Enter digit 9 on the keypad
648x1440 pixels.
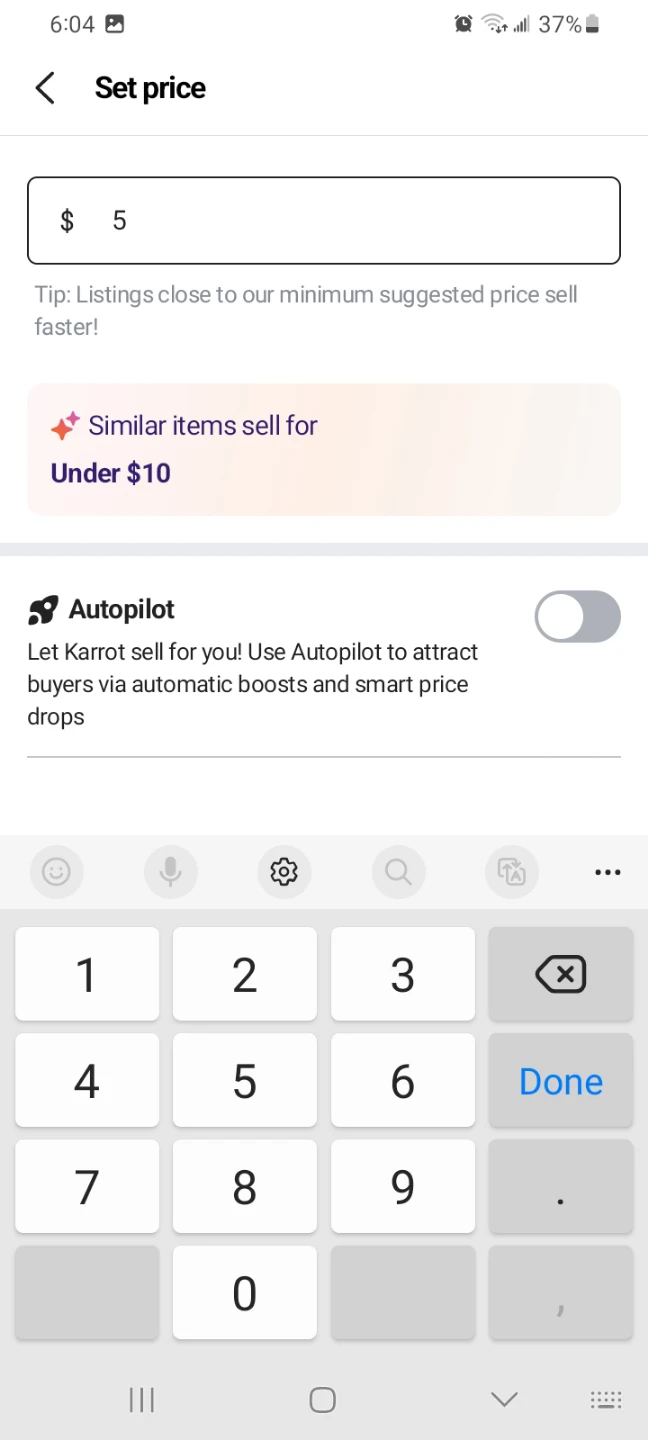click(x=403, y=1187)
